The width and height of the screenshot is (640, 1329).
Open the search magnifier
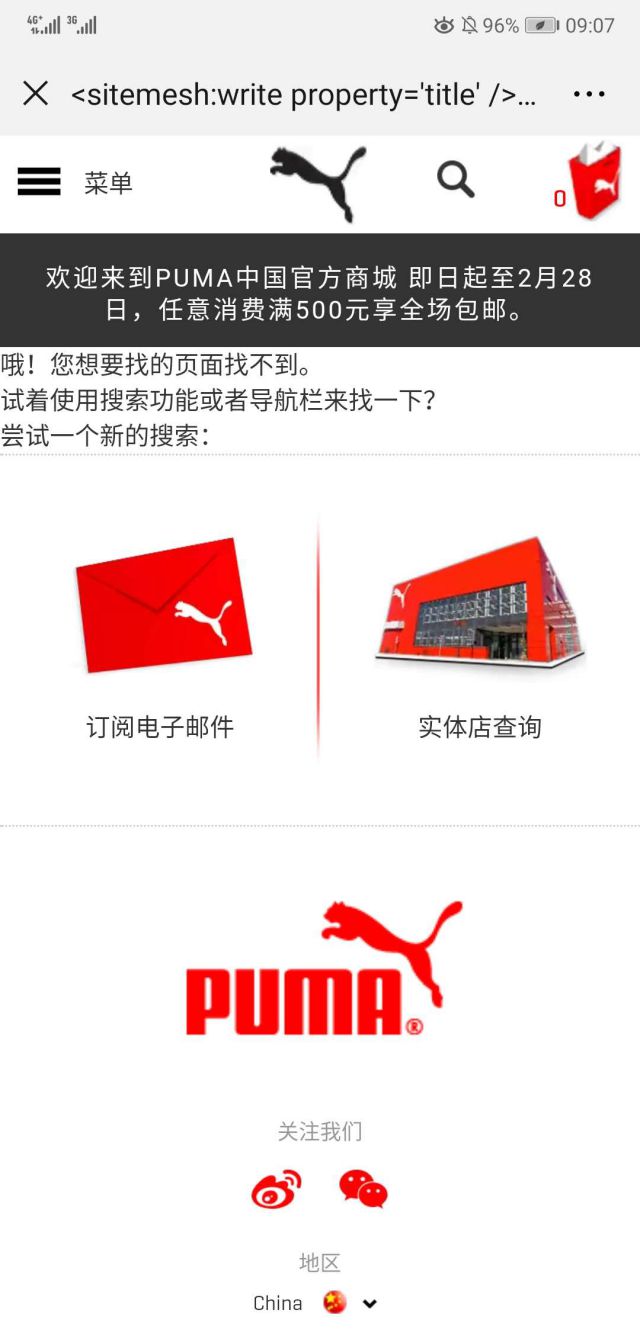pos(455,180)
